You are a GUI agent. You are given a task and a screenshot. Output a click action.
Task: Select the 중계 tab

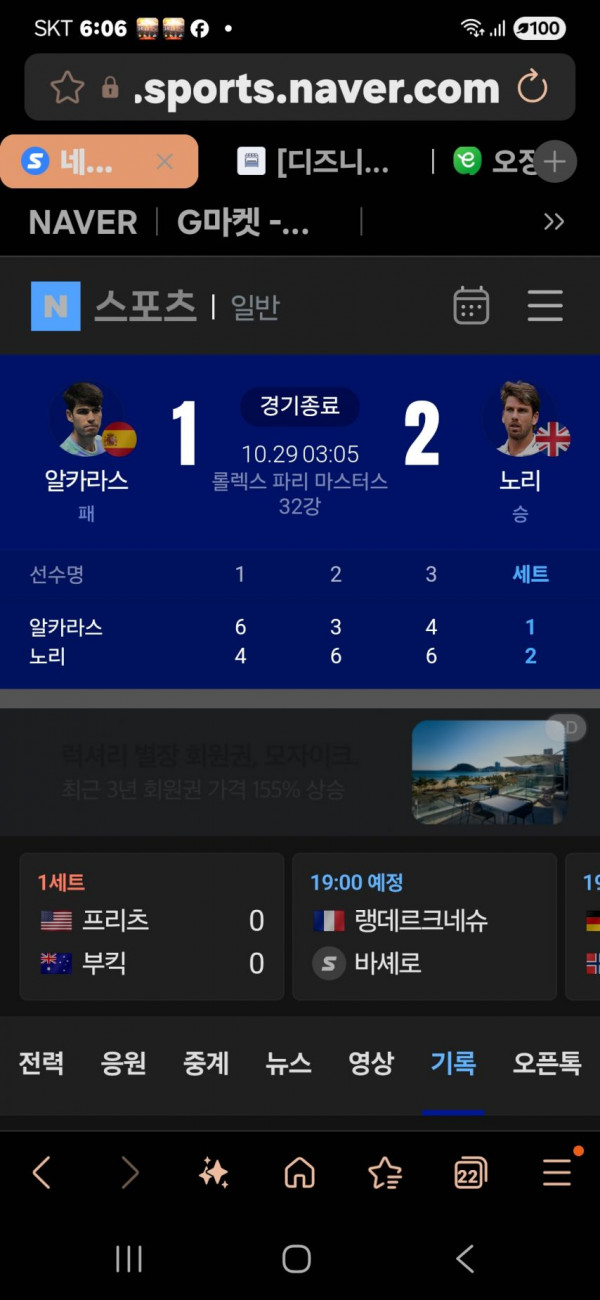tap(206, 1063)
